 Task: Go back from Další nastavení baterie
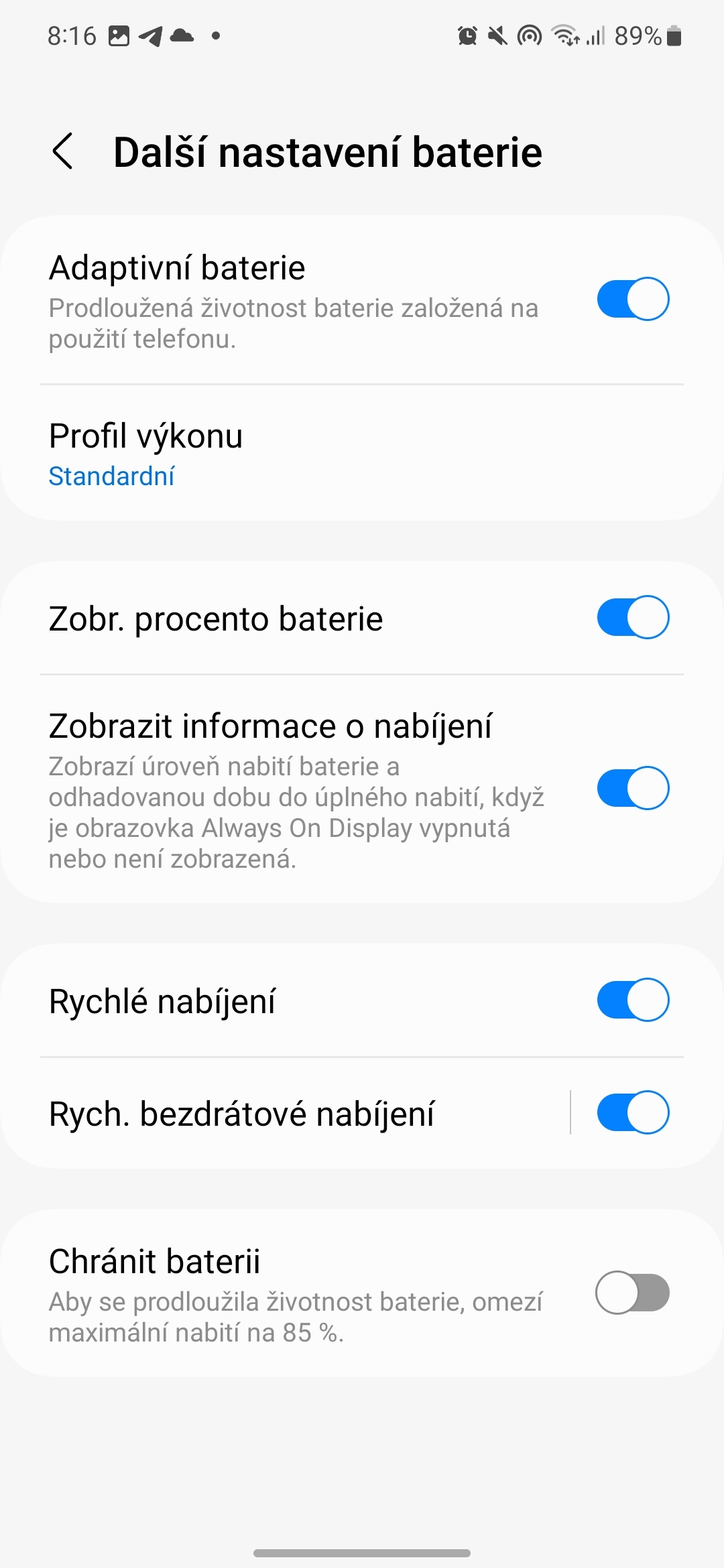(x=63, y=151)
